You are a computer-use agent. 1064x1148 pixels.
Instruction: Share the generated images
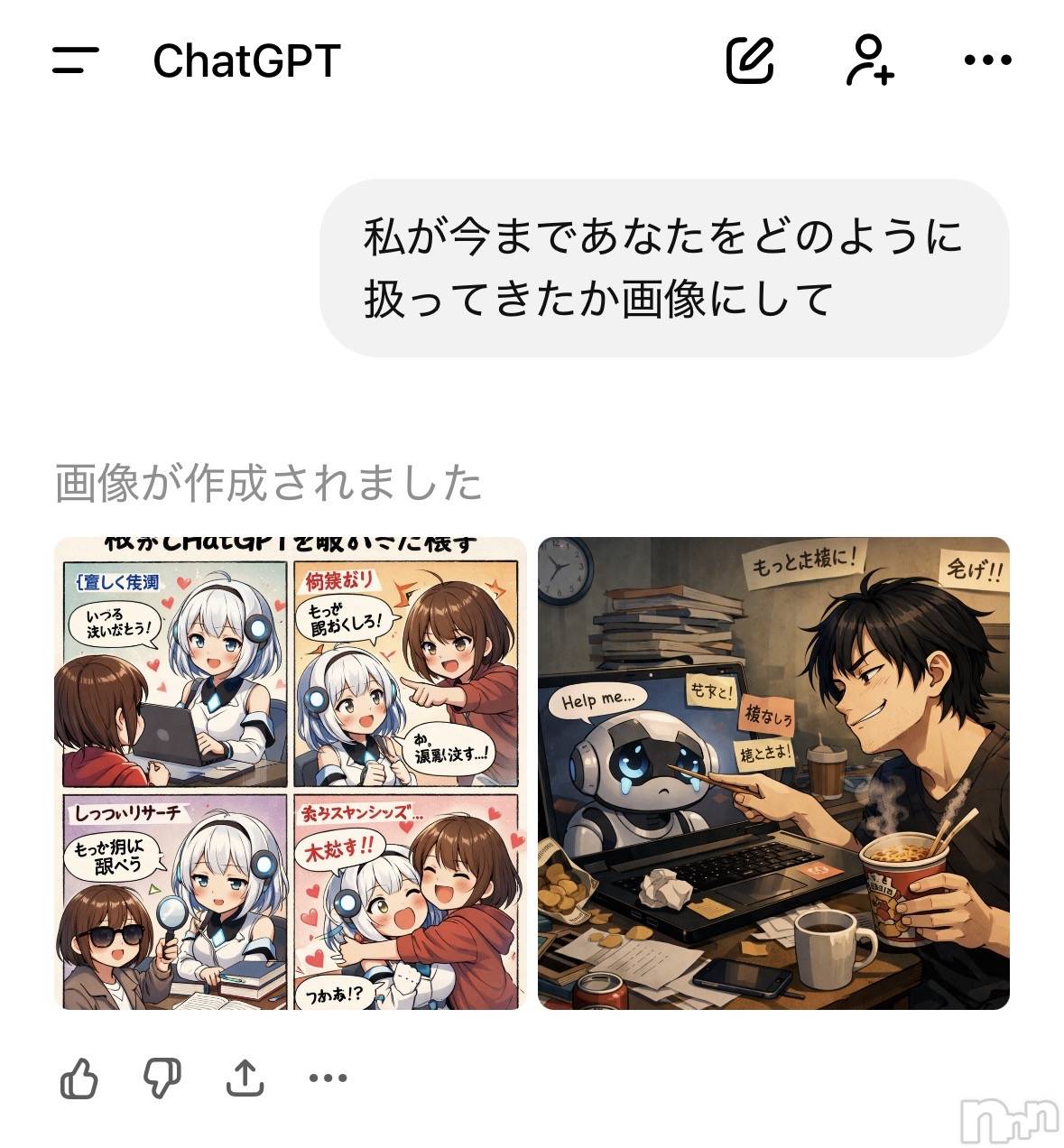tap(244, 1078)
